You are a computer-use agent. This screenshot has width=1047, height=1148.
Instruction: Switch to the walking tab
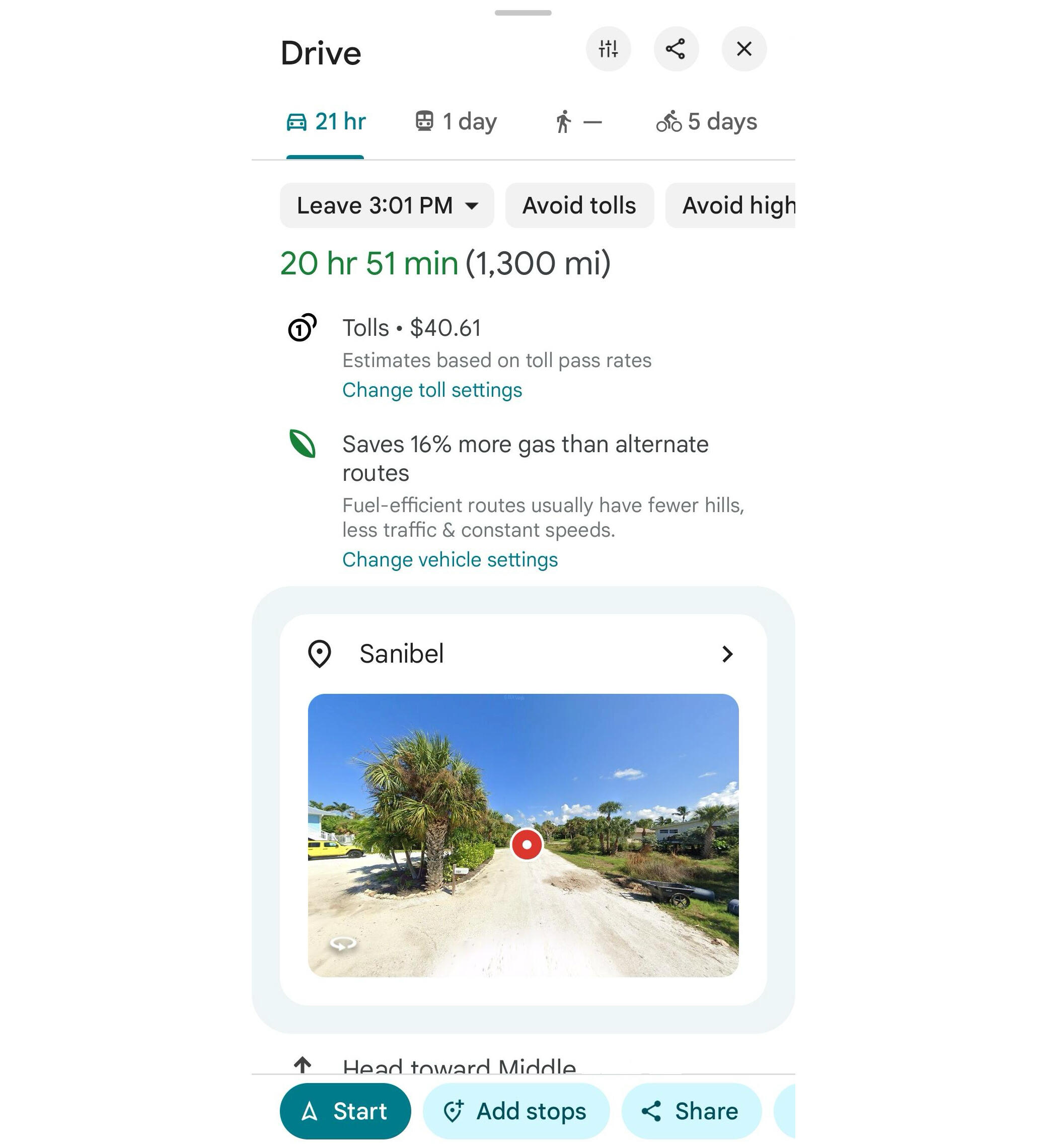[x=578, y=122]
